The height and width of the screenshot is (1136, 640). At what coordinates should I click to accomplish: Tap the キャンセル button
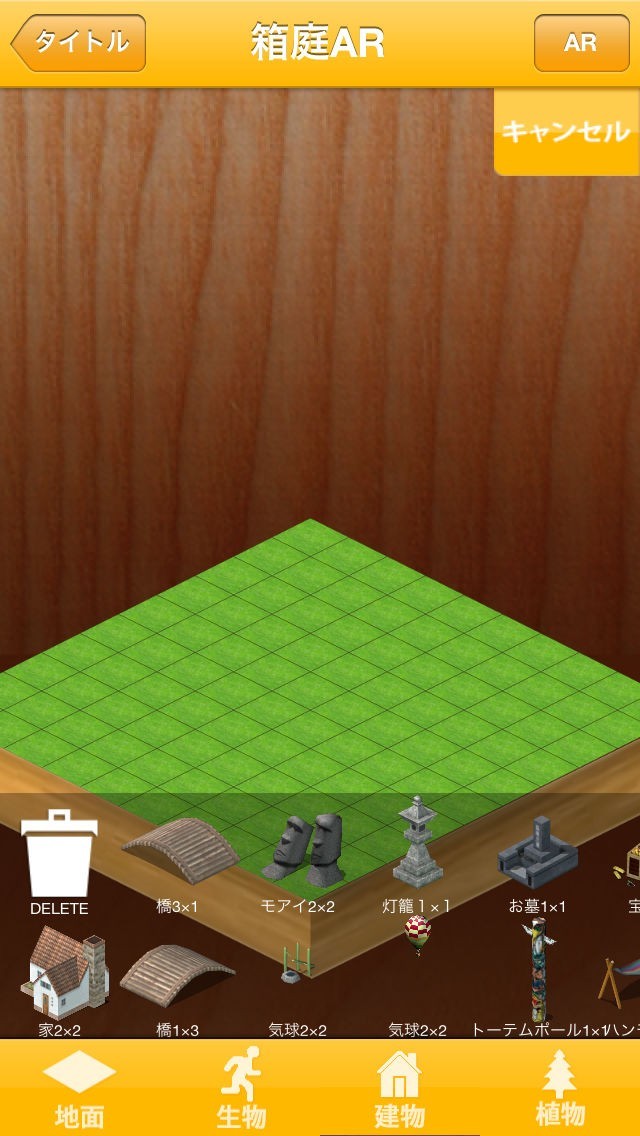(x=566, y=132)
